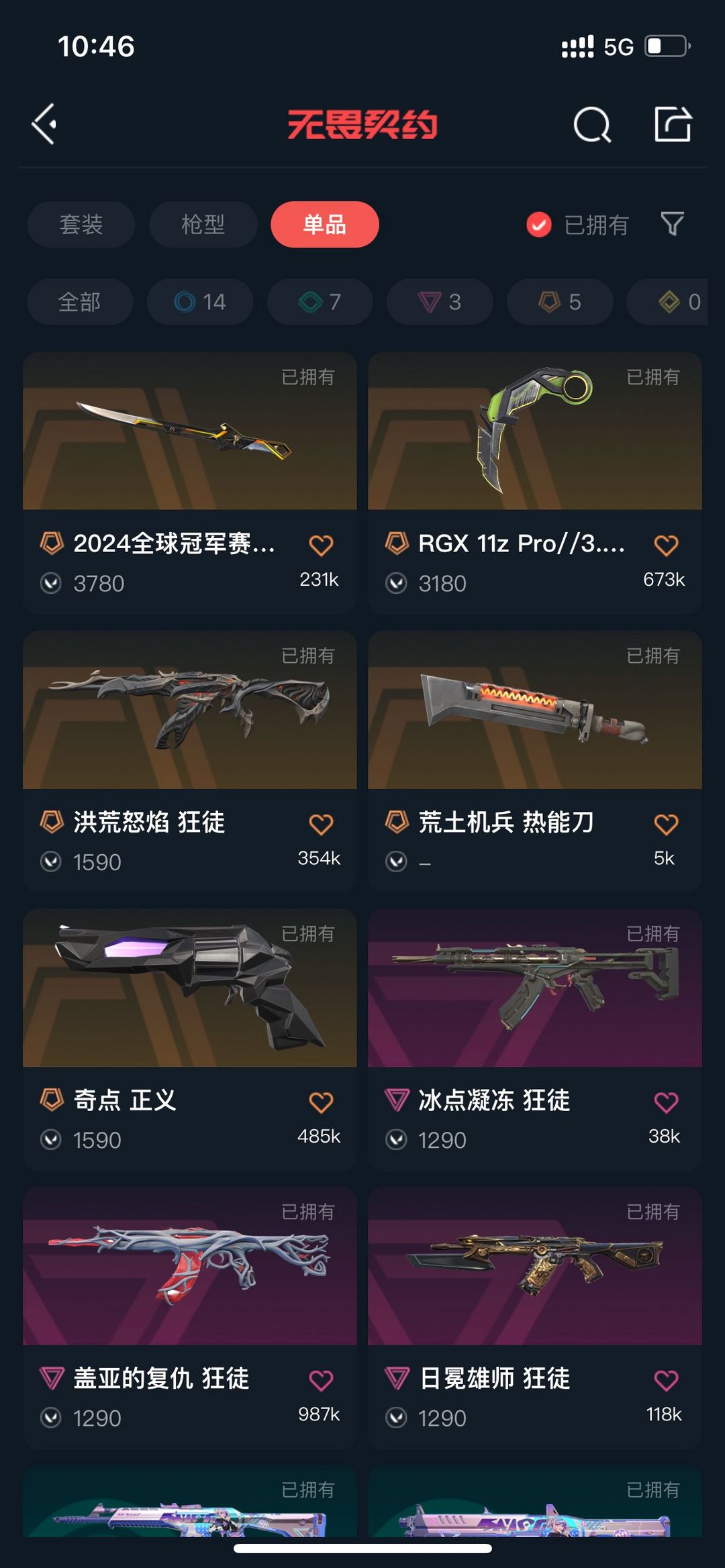
Task: Filter by the green tier chip showing 7
Action: pyautogui.click(x=320, y=302)
